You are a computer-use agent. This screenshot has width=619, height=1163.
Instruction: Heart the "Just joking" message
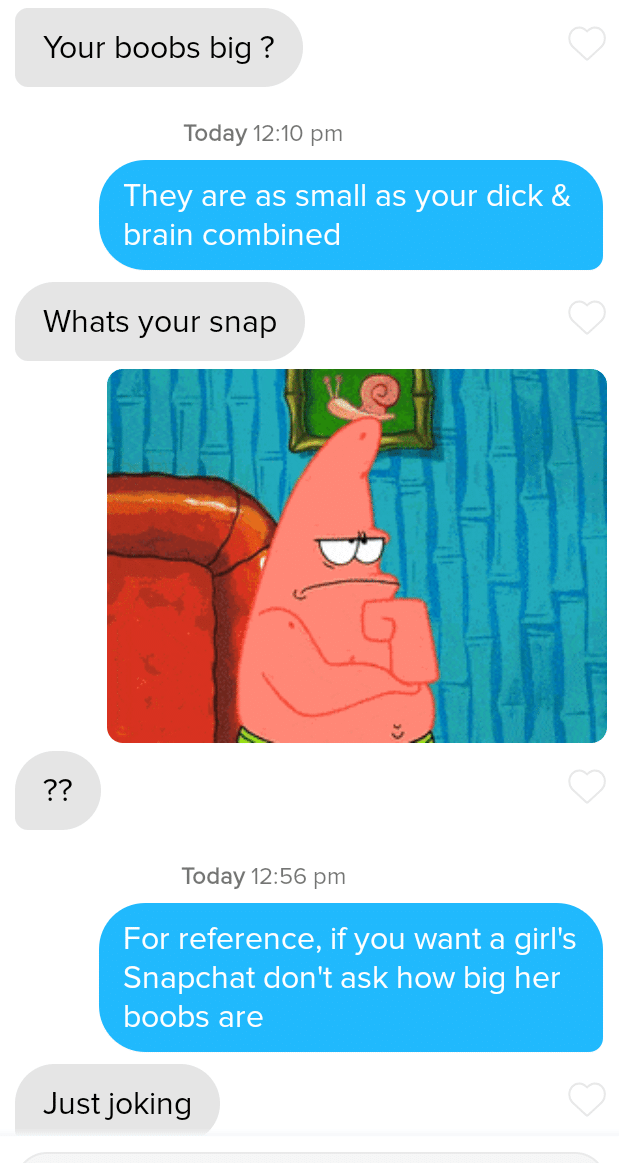pyautogui.click(x=587, y=1099)
